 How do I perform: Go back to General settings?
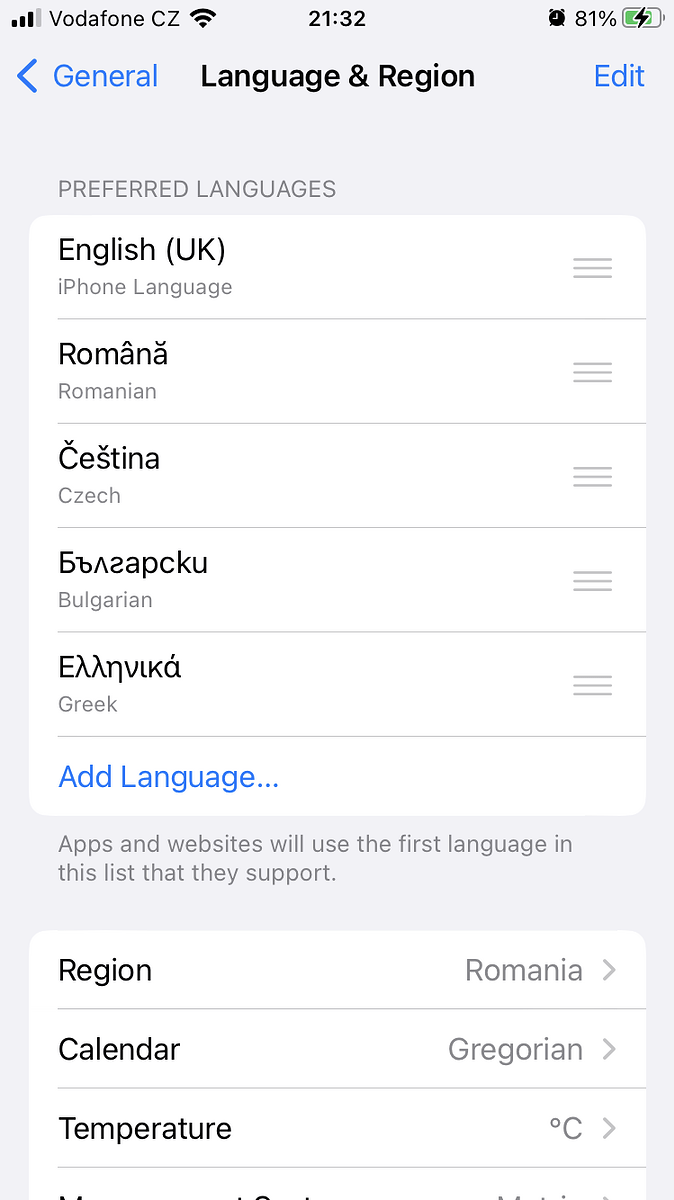pyautogui.click(x=88, y=76)
